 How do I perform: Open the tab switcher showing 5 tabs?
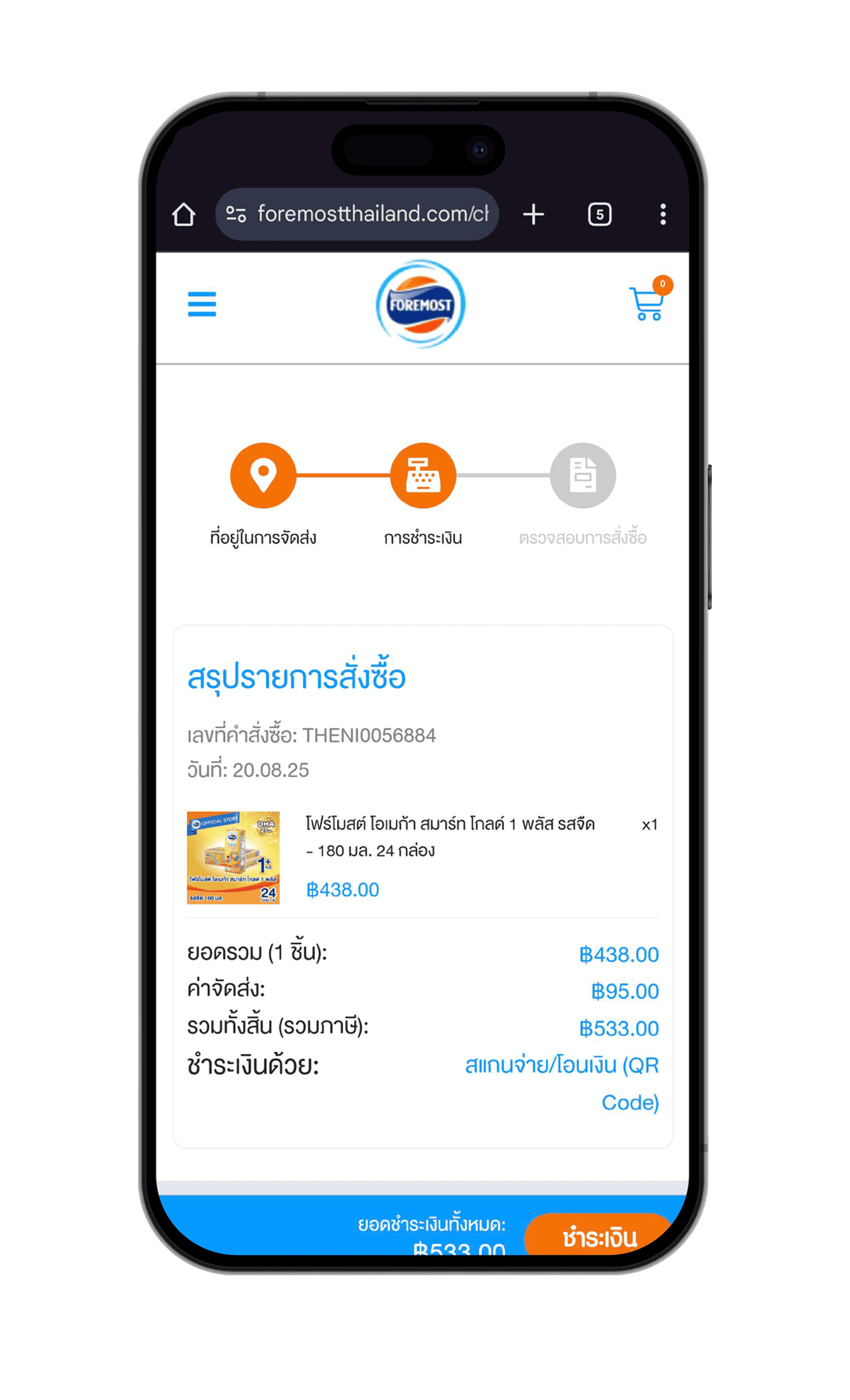[x=599, y=214]
